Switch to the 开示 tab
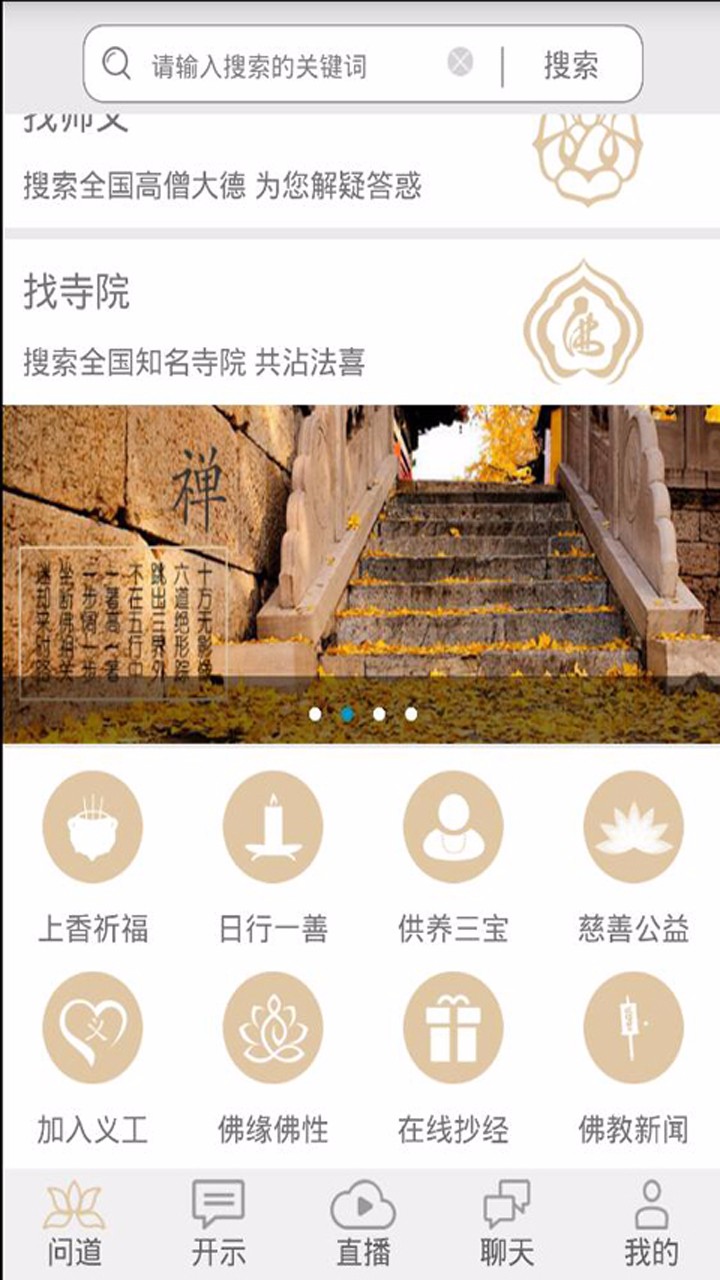This screenshot has width=720, height=1280. 218,1224
